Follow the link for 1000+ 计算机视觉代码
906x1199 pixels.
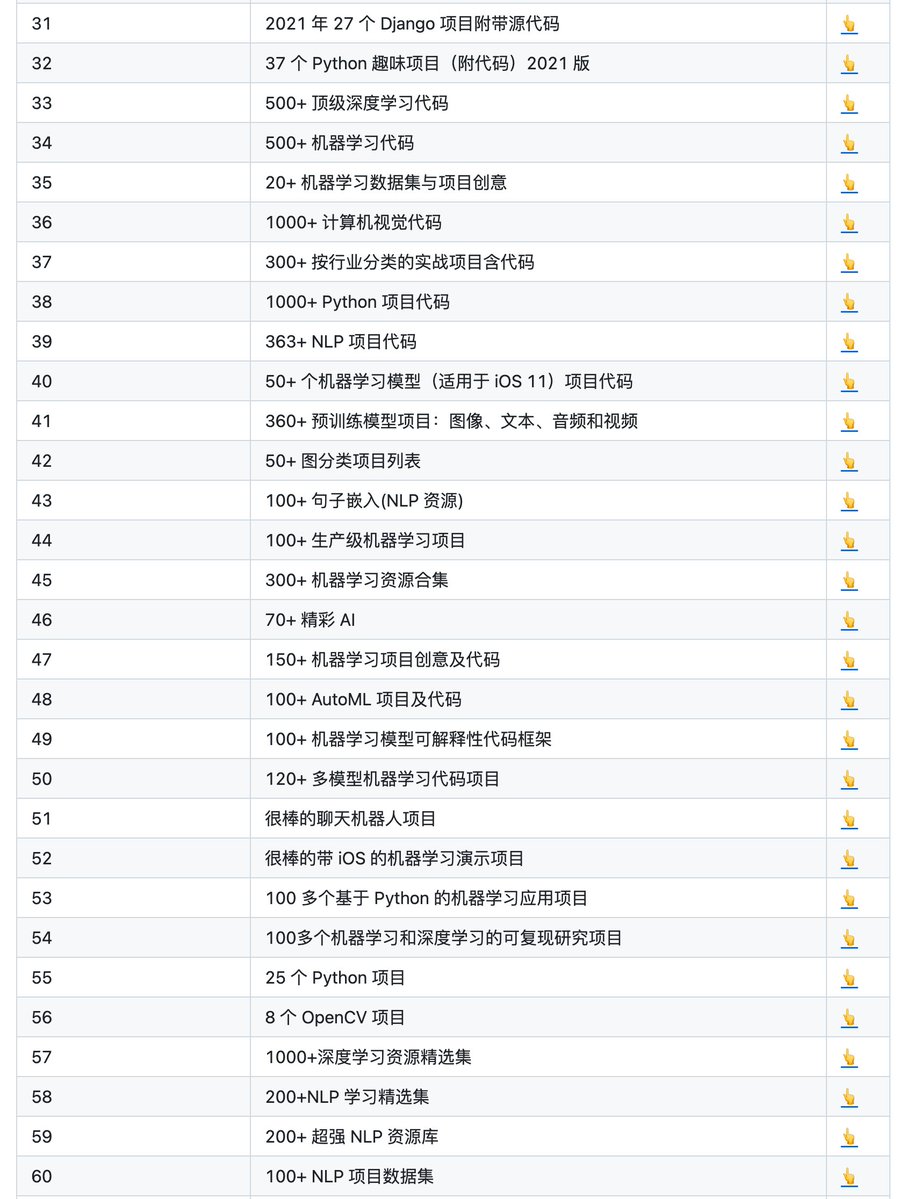[x=849, y=223]
